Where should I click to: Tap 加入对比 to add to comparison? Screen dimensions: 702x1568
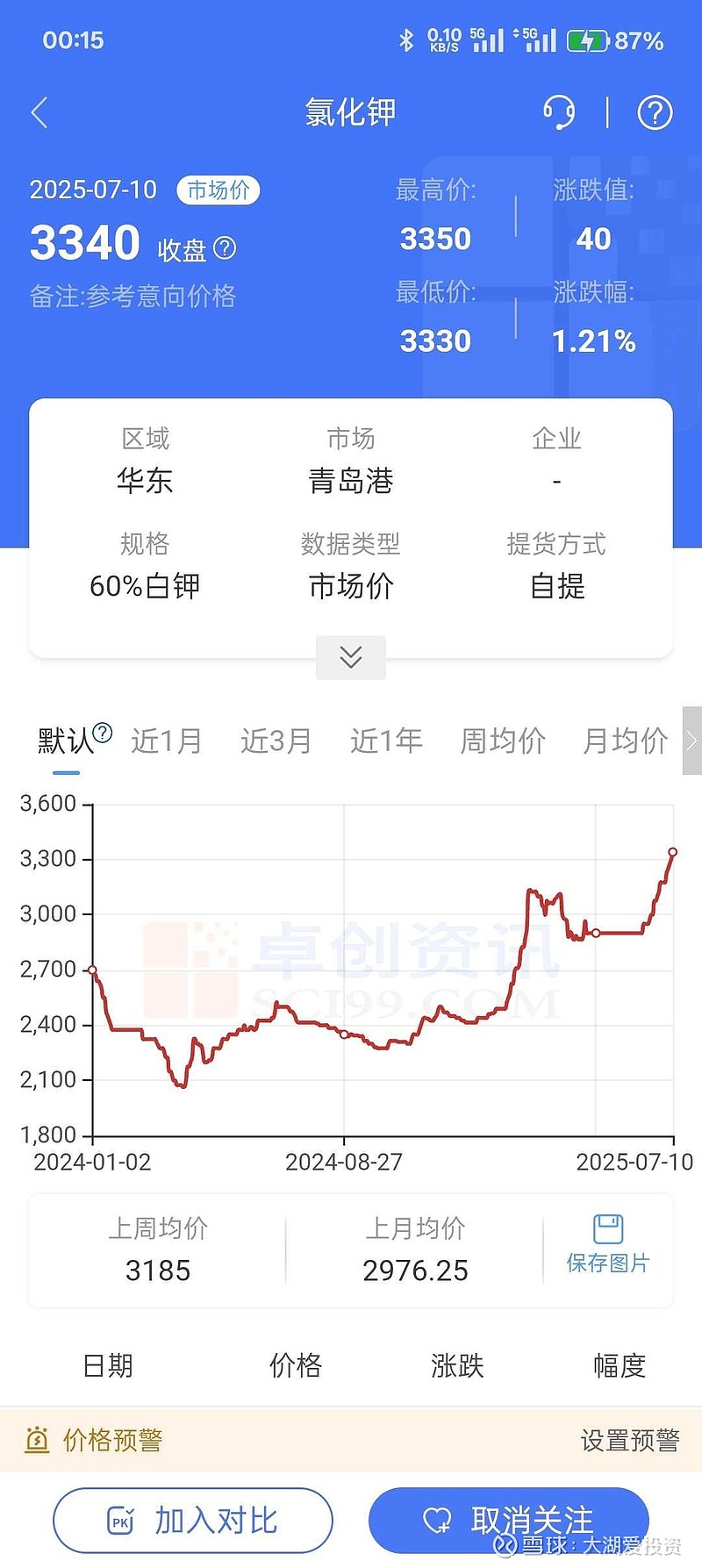coord(193,1521)
